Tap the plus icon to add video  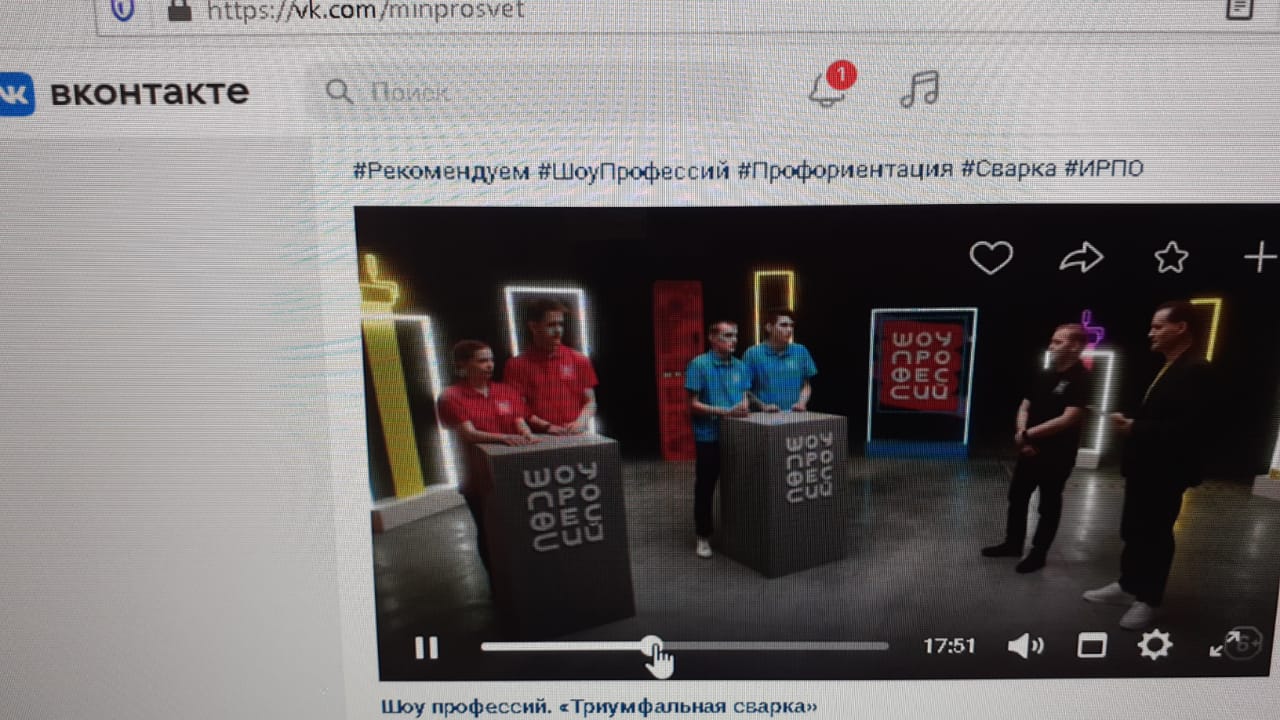pyautogui.click(x=1259, y=258)
